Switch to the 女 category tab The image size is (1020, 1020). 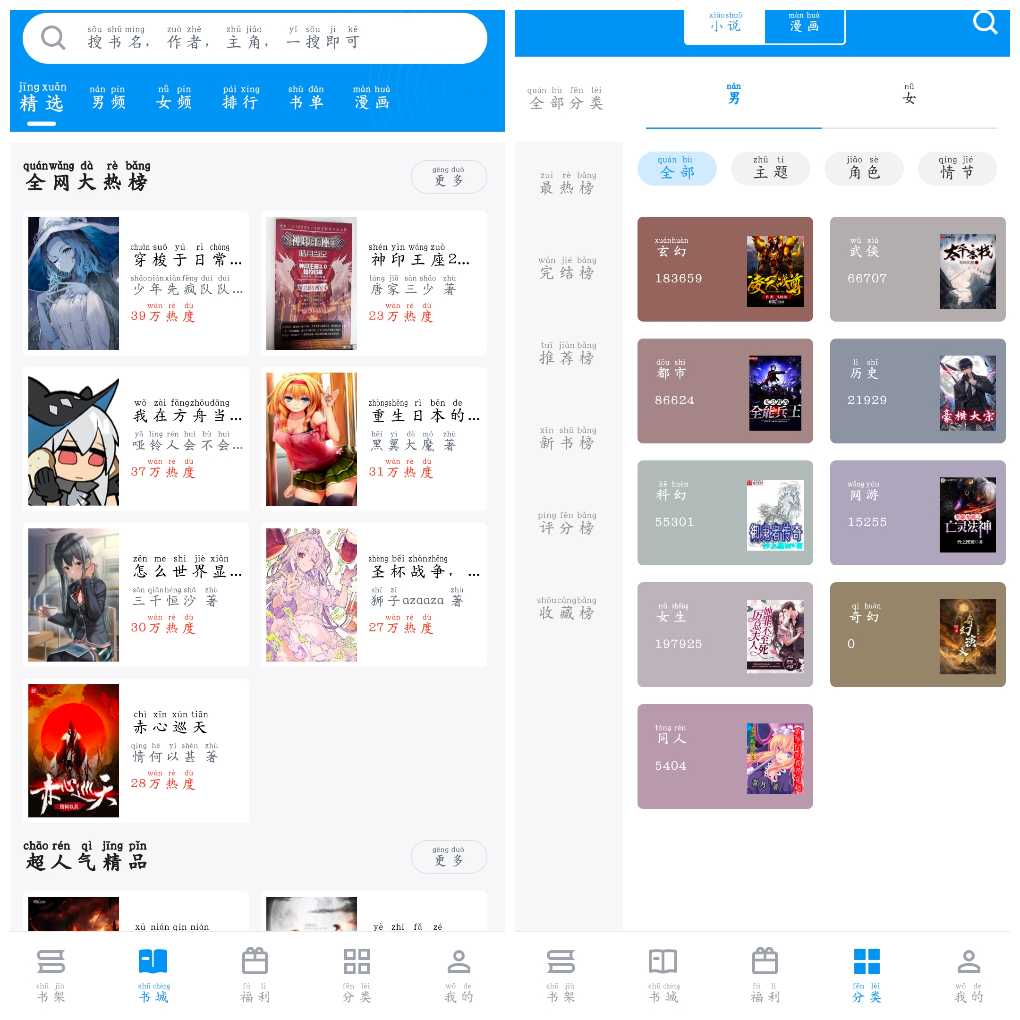pos(908,98)
